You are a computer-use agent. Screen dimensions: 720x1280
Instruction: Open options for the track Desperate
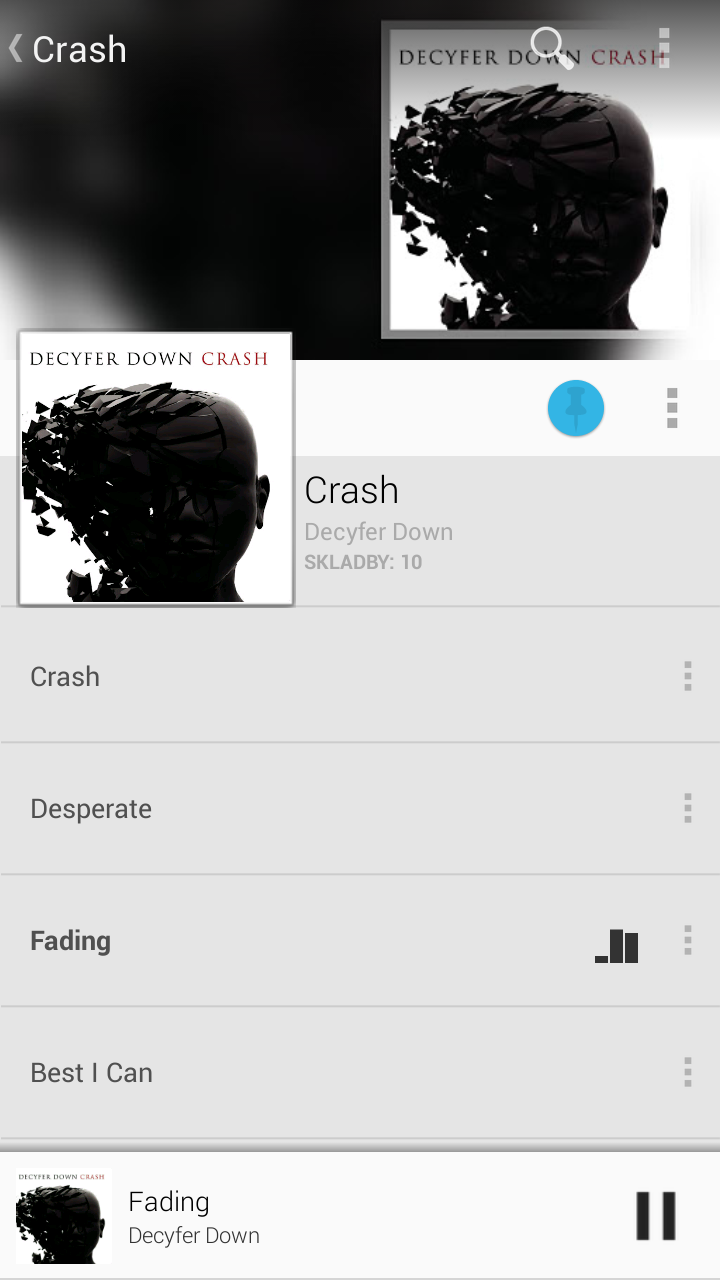click(687, 808)
